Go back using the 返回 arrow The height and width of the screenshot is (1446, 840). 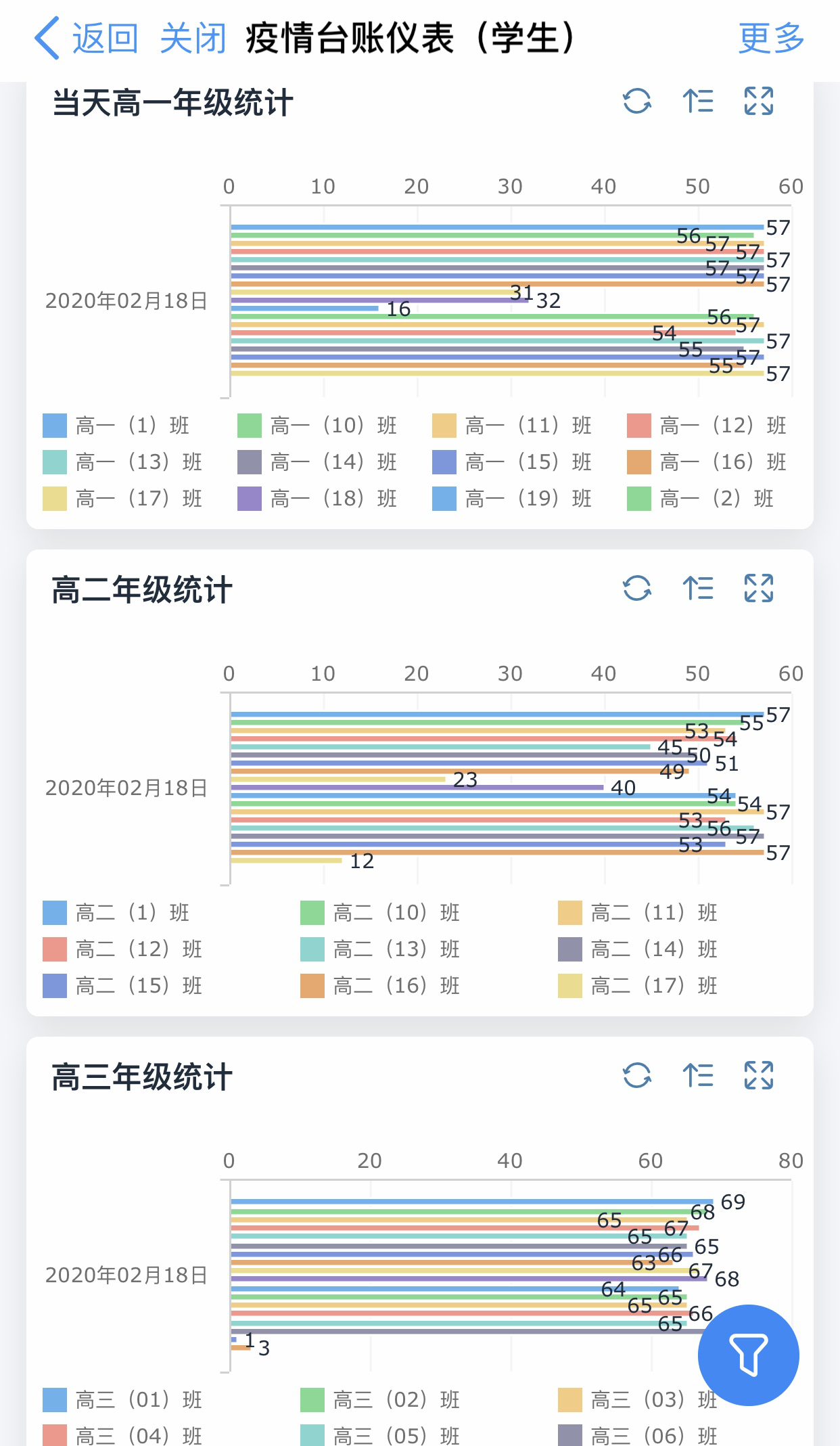click(x=86, y=38)
